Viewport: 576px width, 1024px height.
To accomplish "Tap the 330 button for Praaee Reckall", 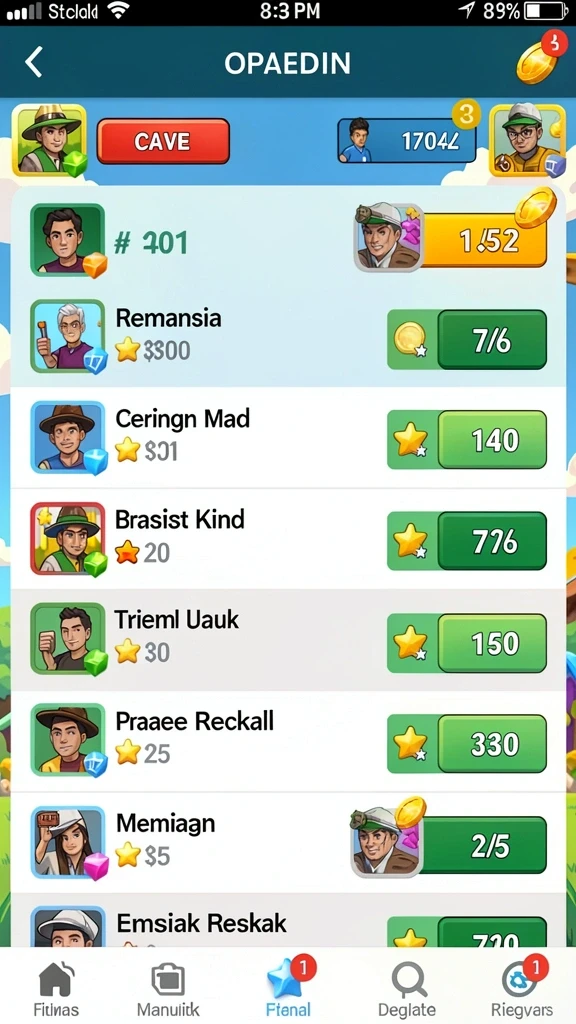I will (x=492, y=744).
